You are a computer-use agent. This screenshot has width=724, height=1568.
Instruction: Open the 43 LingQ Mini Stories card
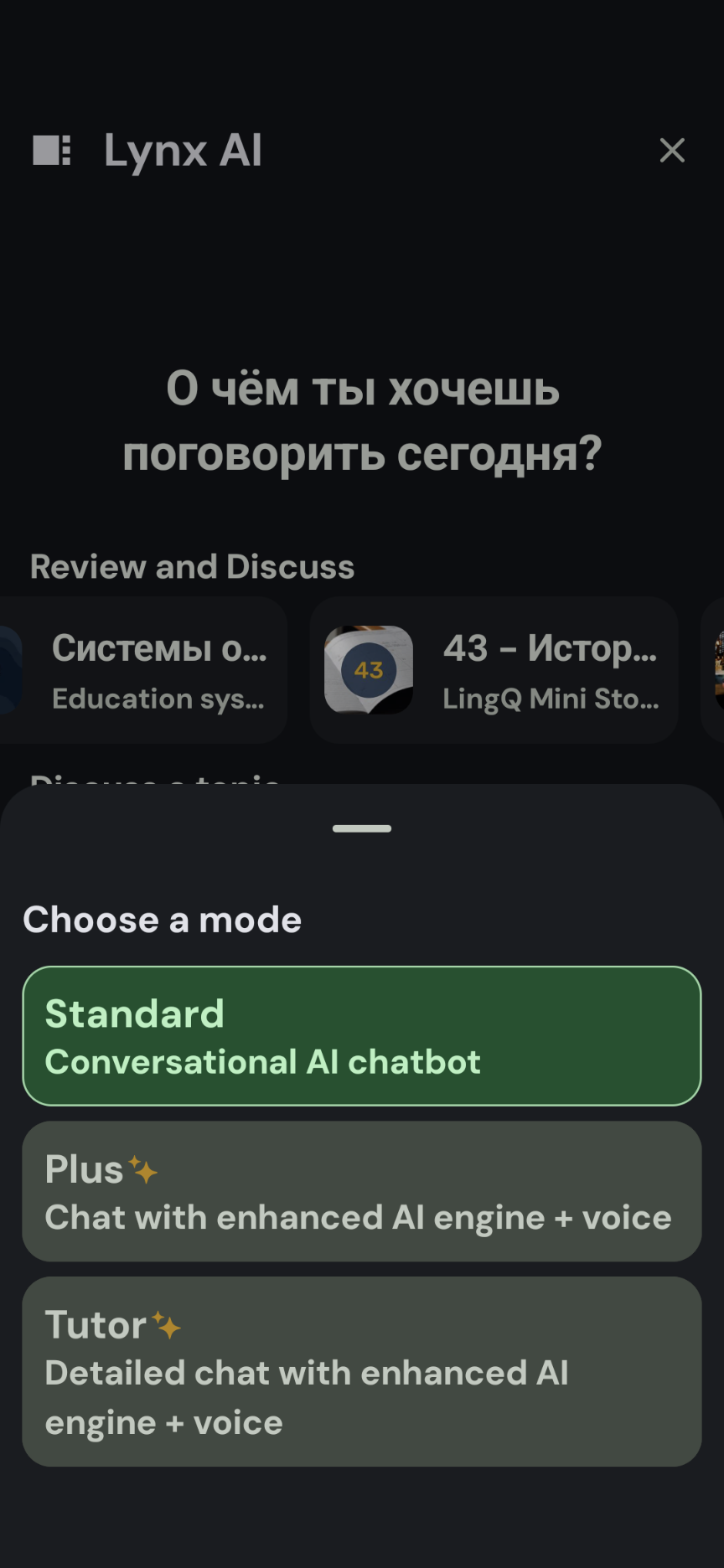coord(494,670)
